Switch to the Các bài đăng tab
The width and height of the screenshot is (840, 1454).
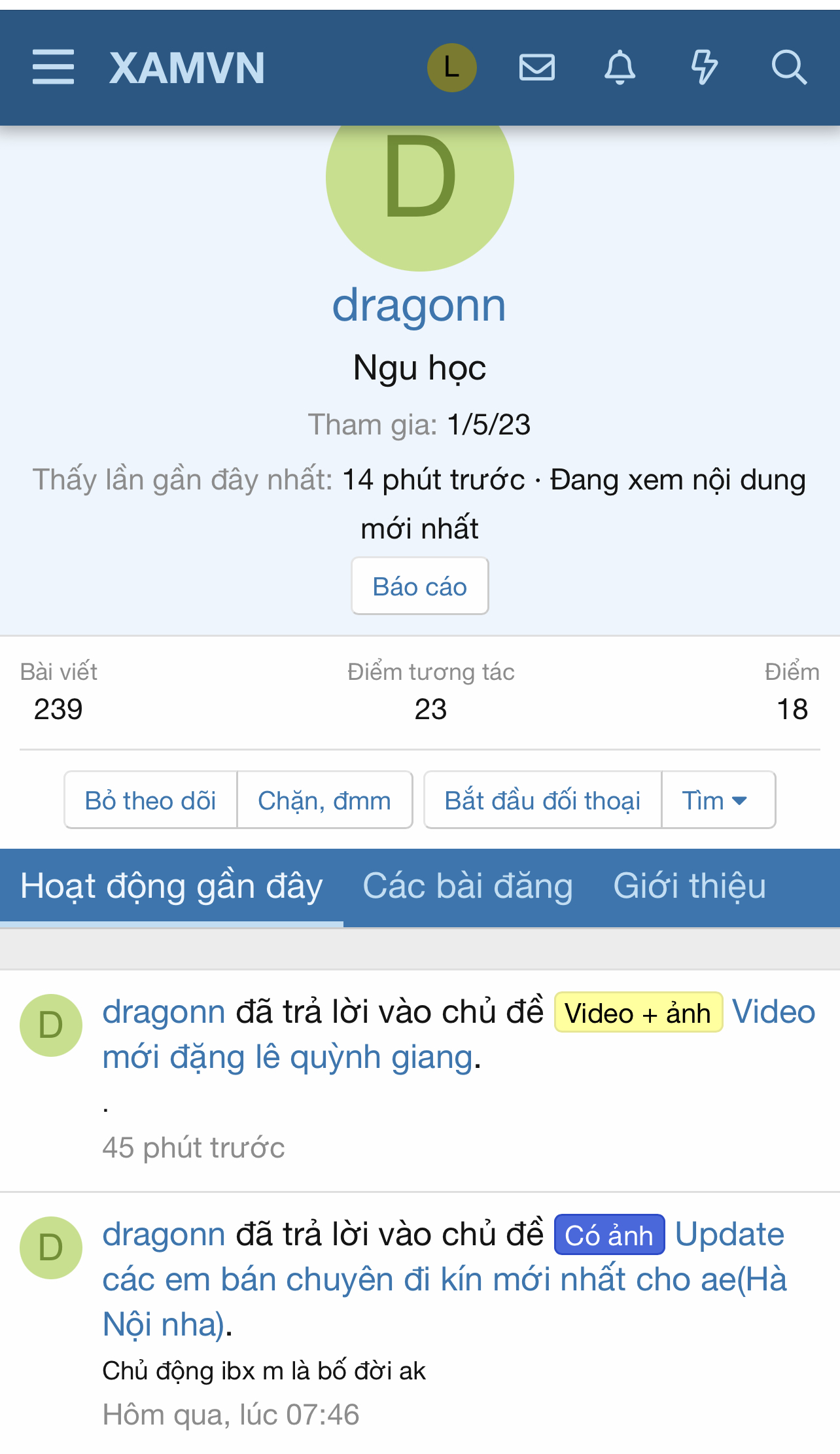[468, 887]
